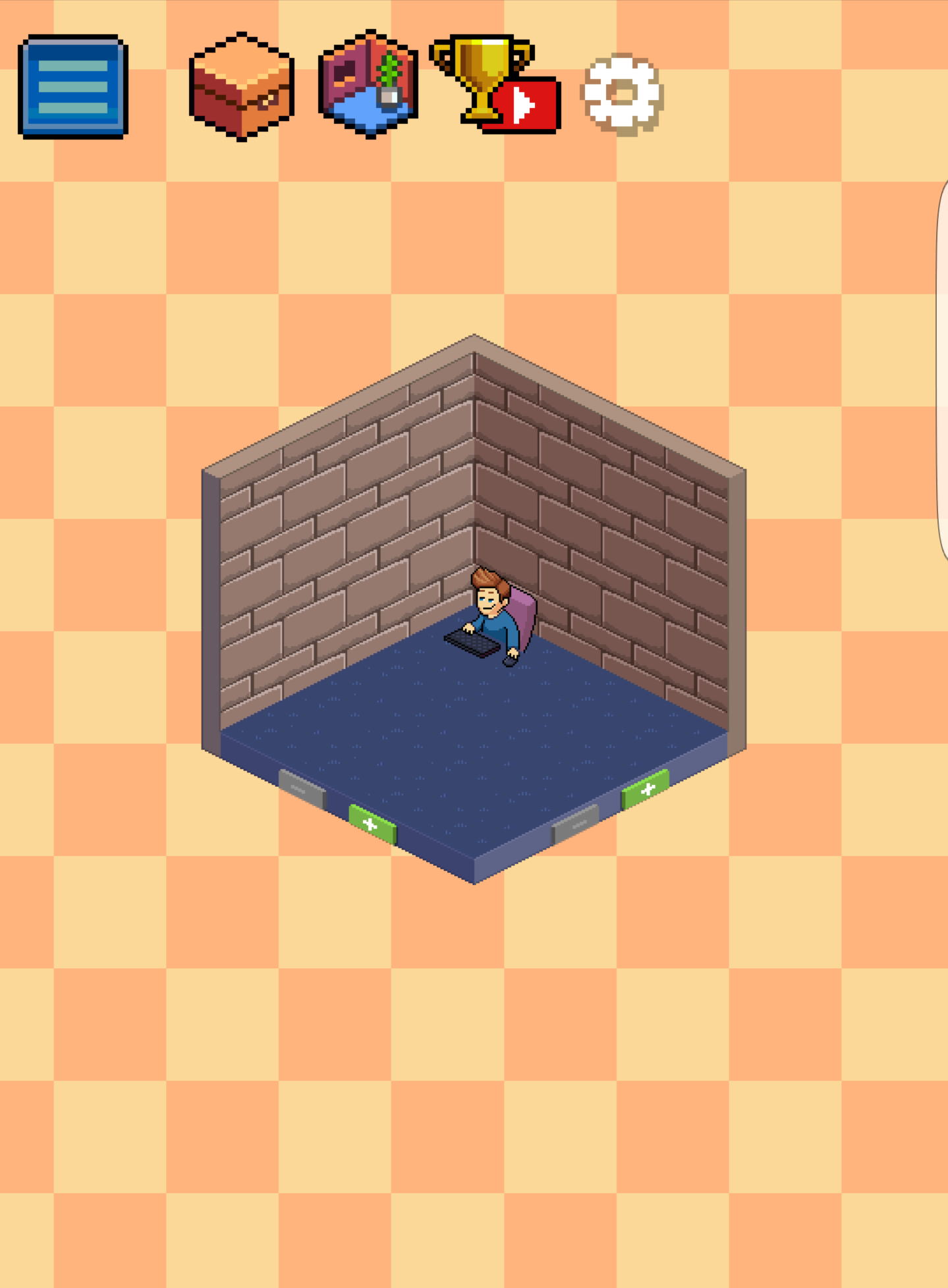The width and height of the screenshot is (948, 1288).
Task: Shrink room with right-edge gray minus
Action: click(x=575, y=824)
